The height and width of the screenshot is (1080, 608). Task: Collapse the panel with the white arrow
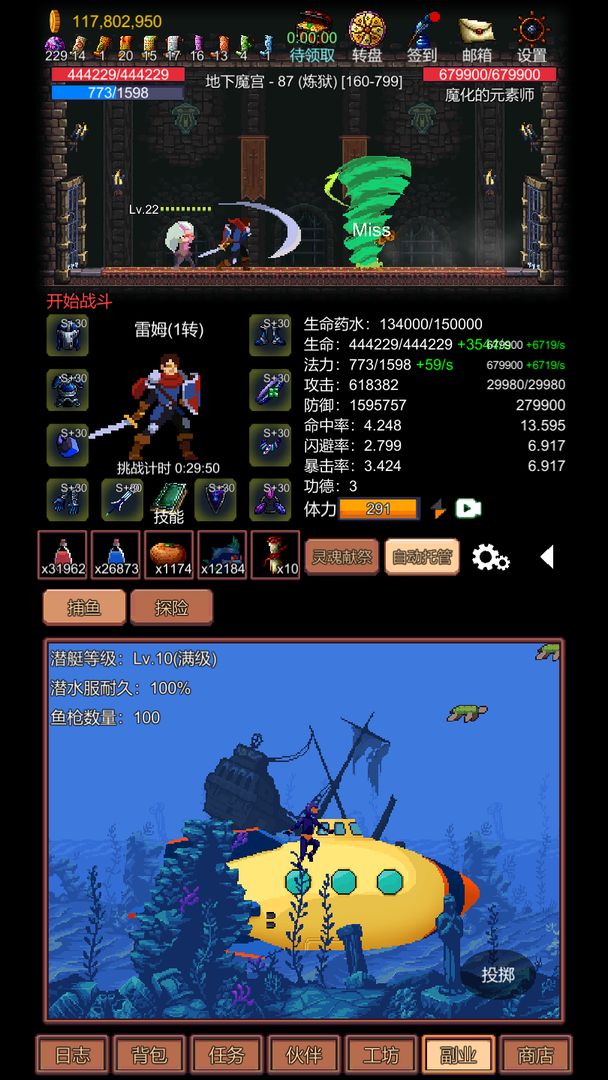pos(547,557)
